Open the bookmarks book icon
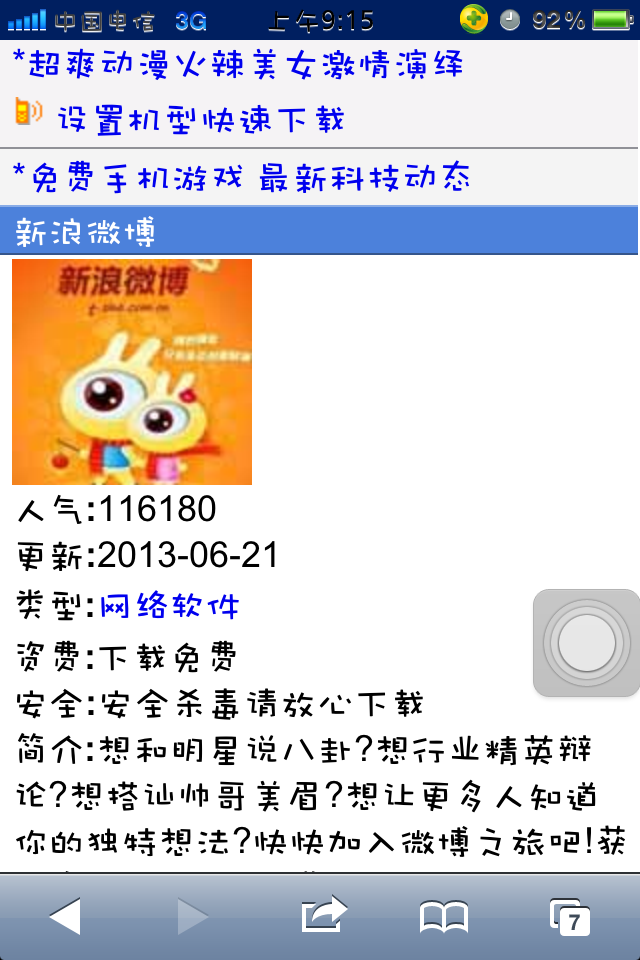Screen dimensions: 640x960 pos(444,915)
